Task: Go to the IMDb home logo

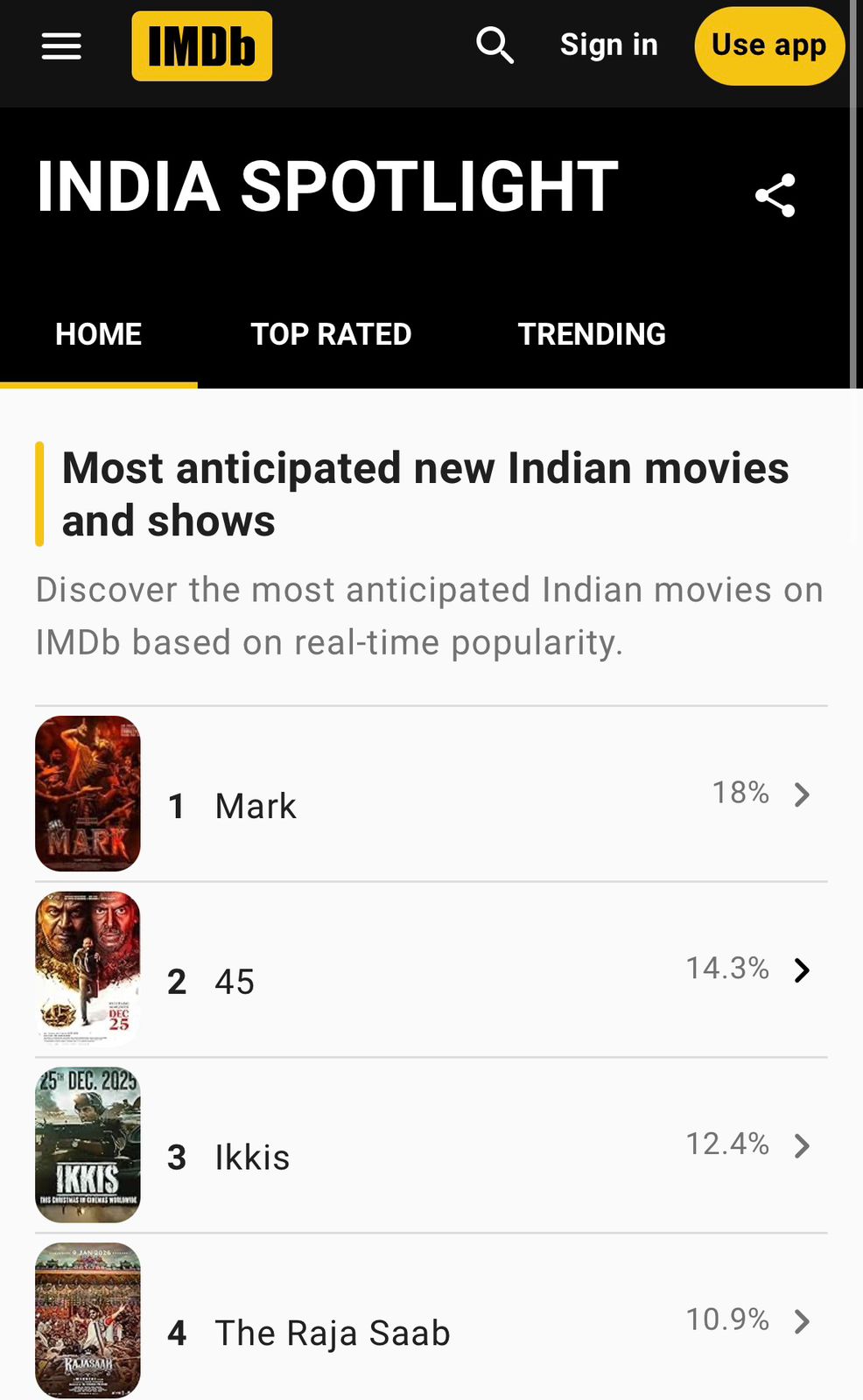Action: 201,45
